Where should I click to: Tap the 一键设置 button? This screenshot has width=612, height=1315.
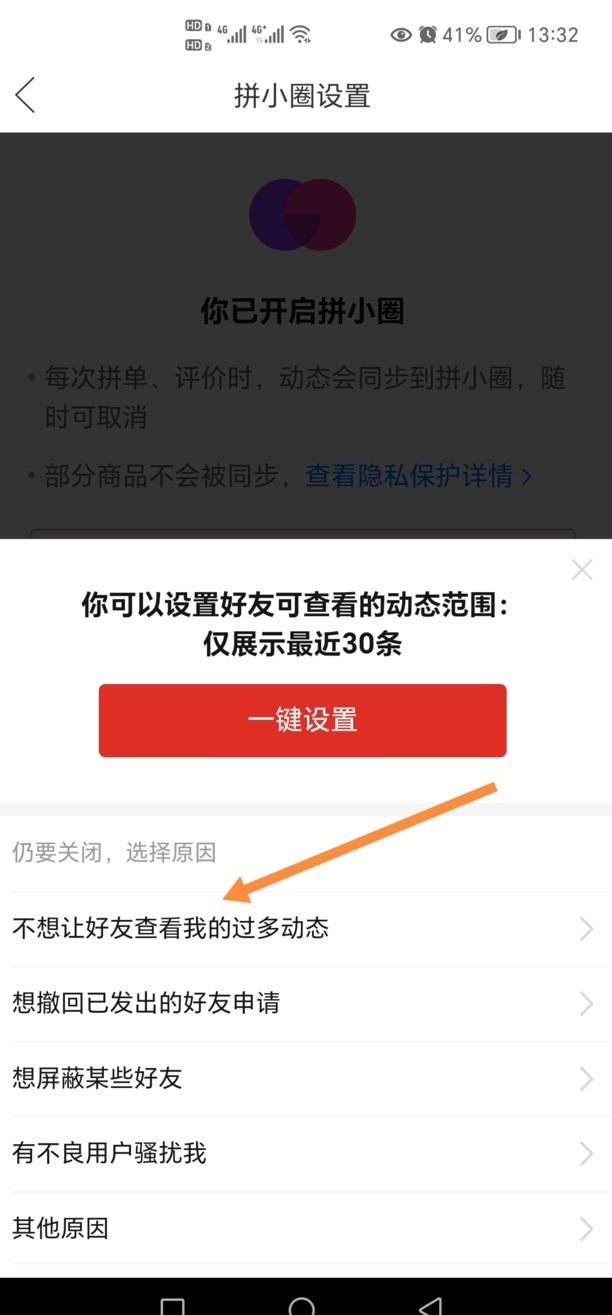pyautogui.click(x=302, y=720)
